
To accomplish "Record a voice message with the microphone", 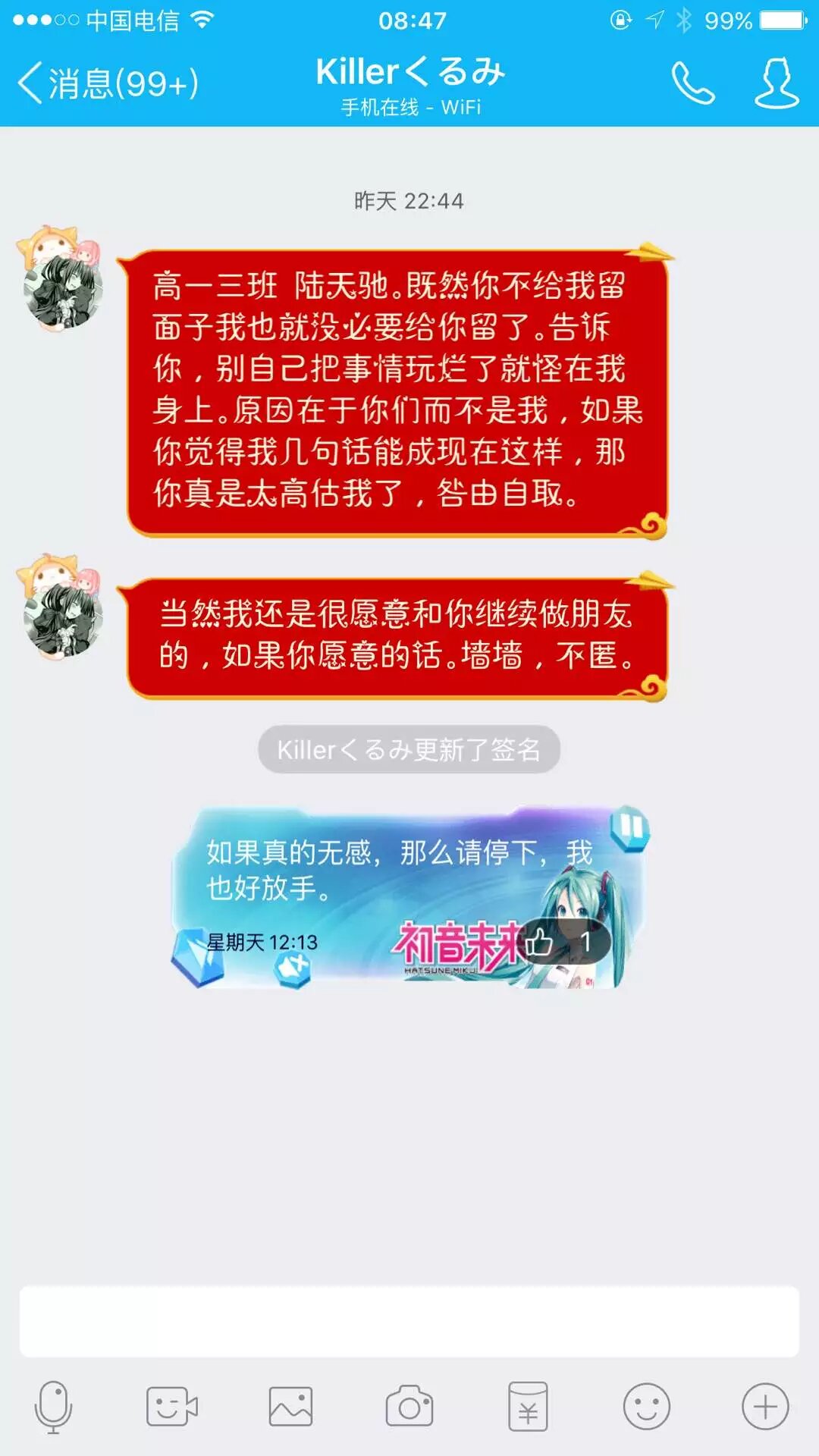I will [x=53, y=1407].
